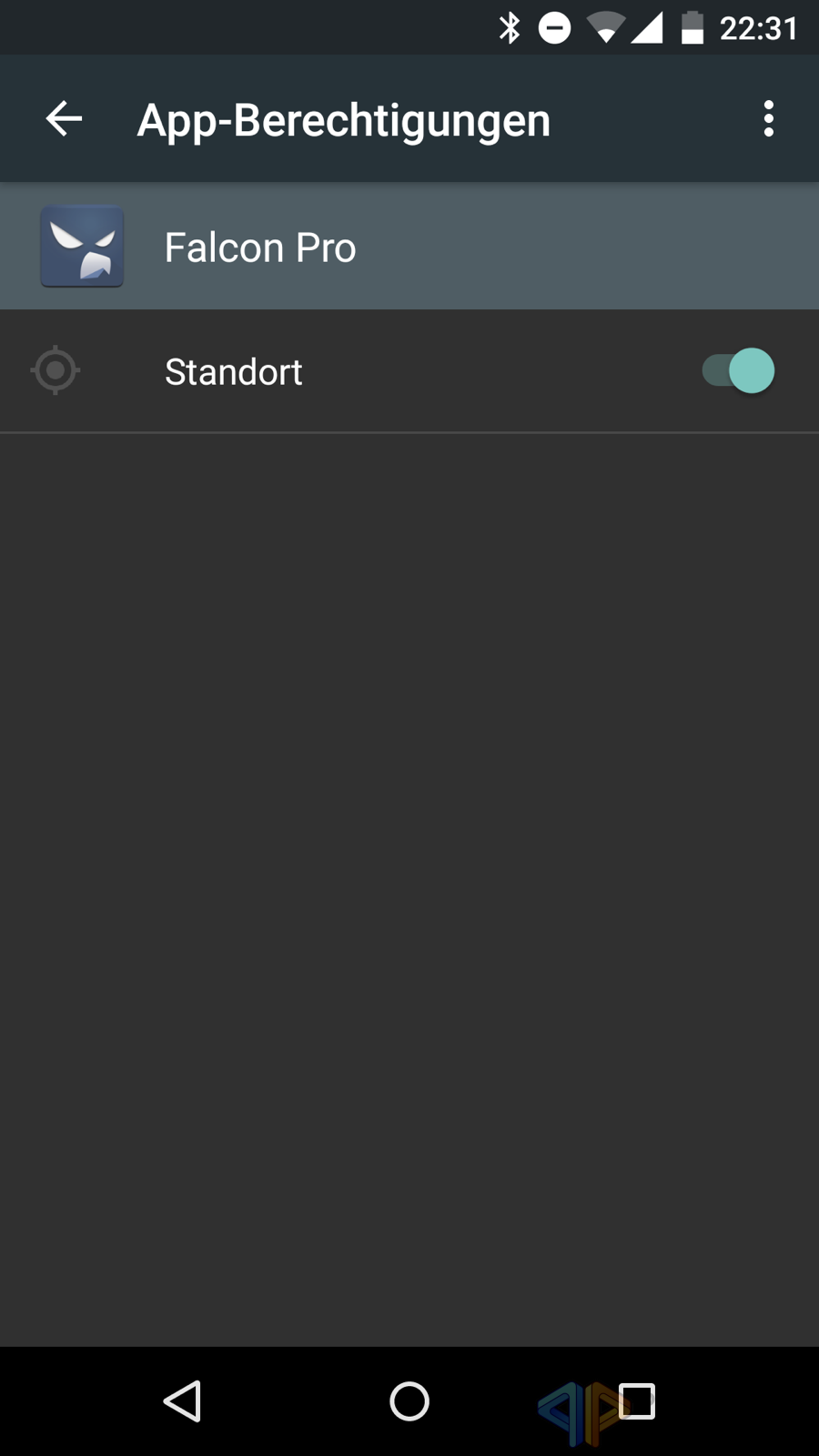The height and width of the screenshot is (1456, 819).
Task: Go back using the toolbar arrow
Action: pyautogui.click(x=64, y=118)
